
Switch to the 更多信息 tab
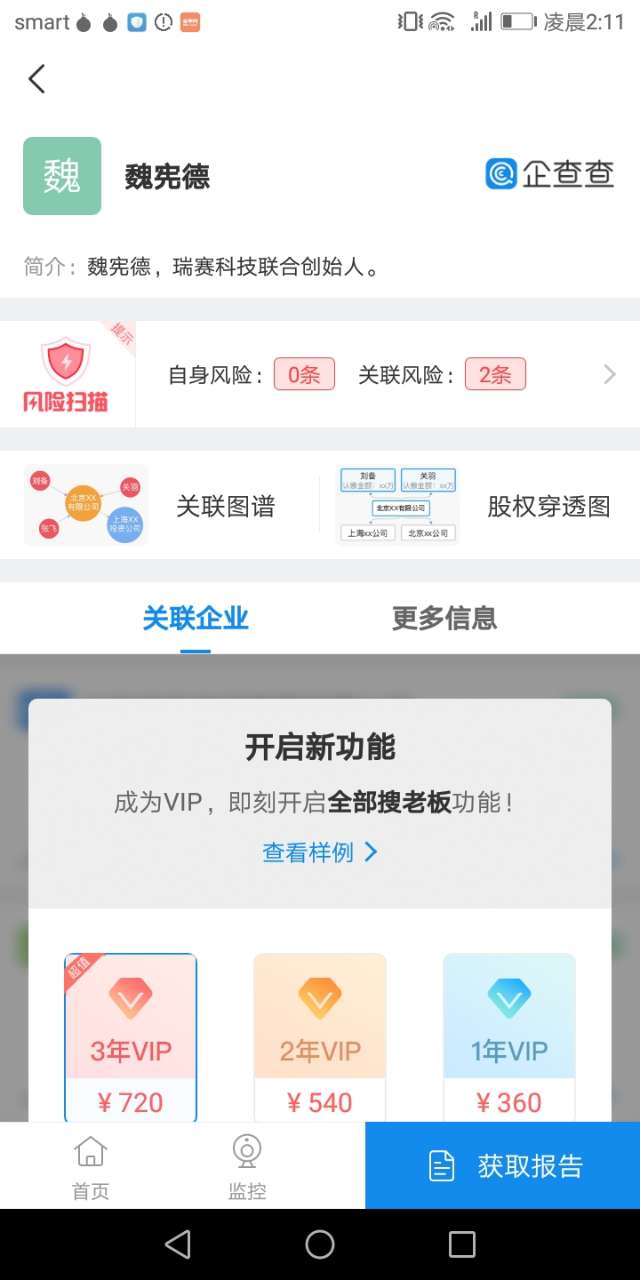coord(444,618)
